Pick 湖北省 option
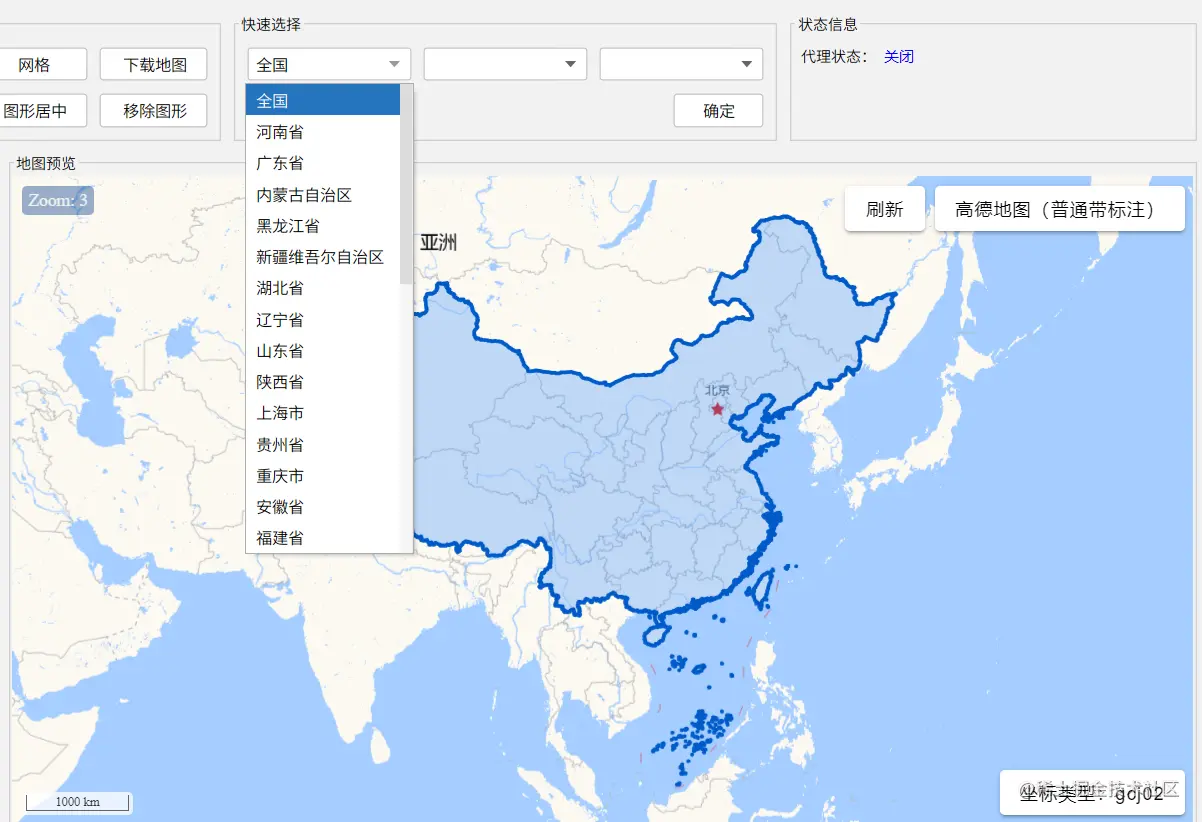This screenshot has height=822, width=1202. click(280, 288)
